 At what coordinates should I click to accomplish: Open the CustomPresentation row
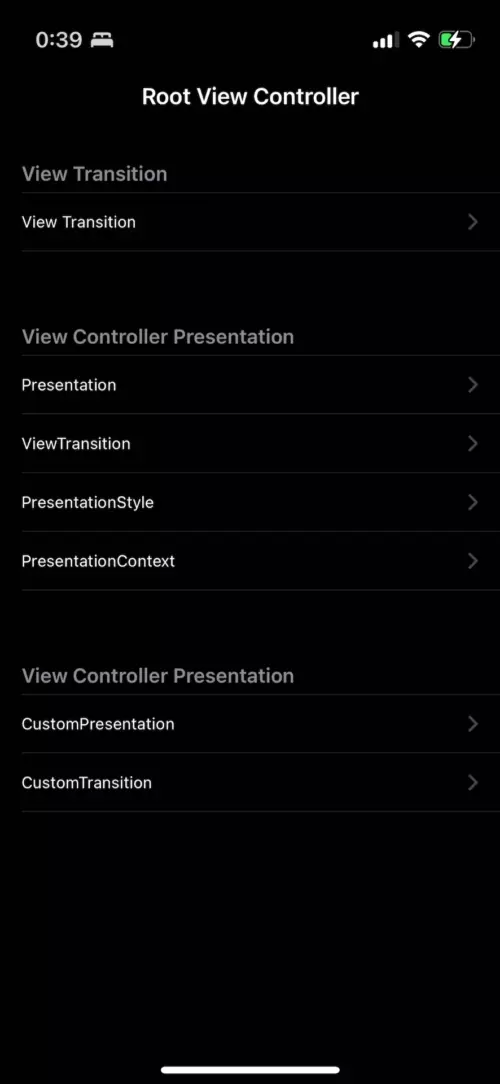[x=250, y=724]
